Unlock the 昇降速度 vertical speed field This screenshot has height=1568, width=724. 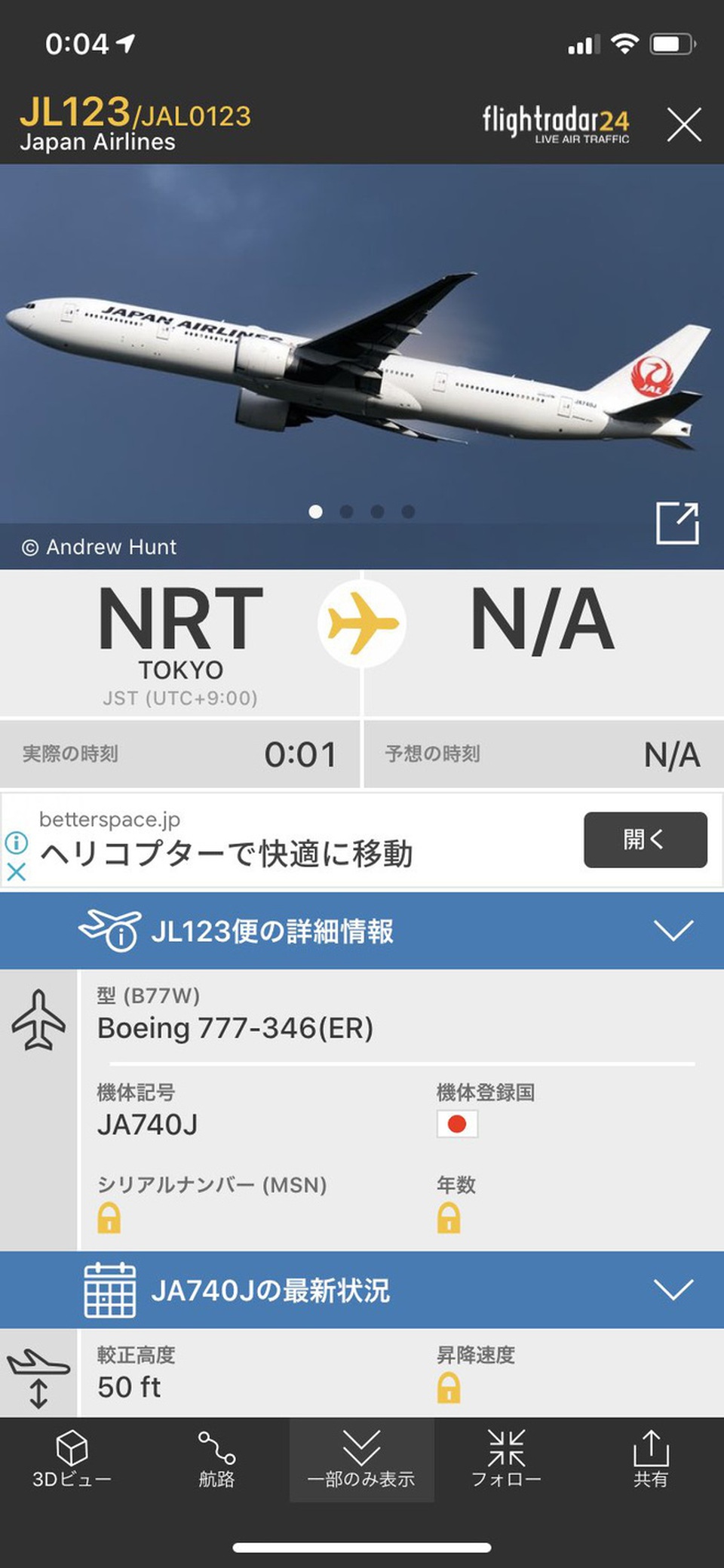(449, 1388)
